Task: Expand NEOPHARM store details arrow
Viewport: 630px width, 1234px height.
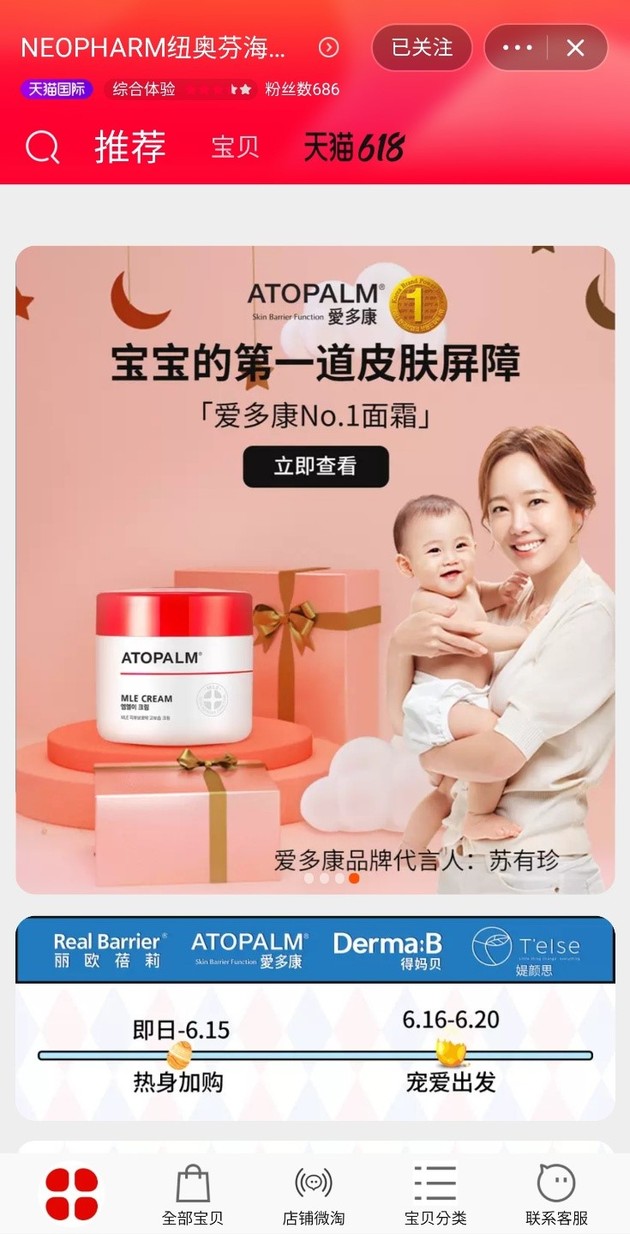Action: pyautogui.click(x=328, y=48)
